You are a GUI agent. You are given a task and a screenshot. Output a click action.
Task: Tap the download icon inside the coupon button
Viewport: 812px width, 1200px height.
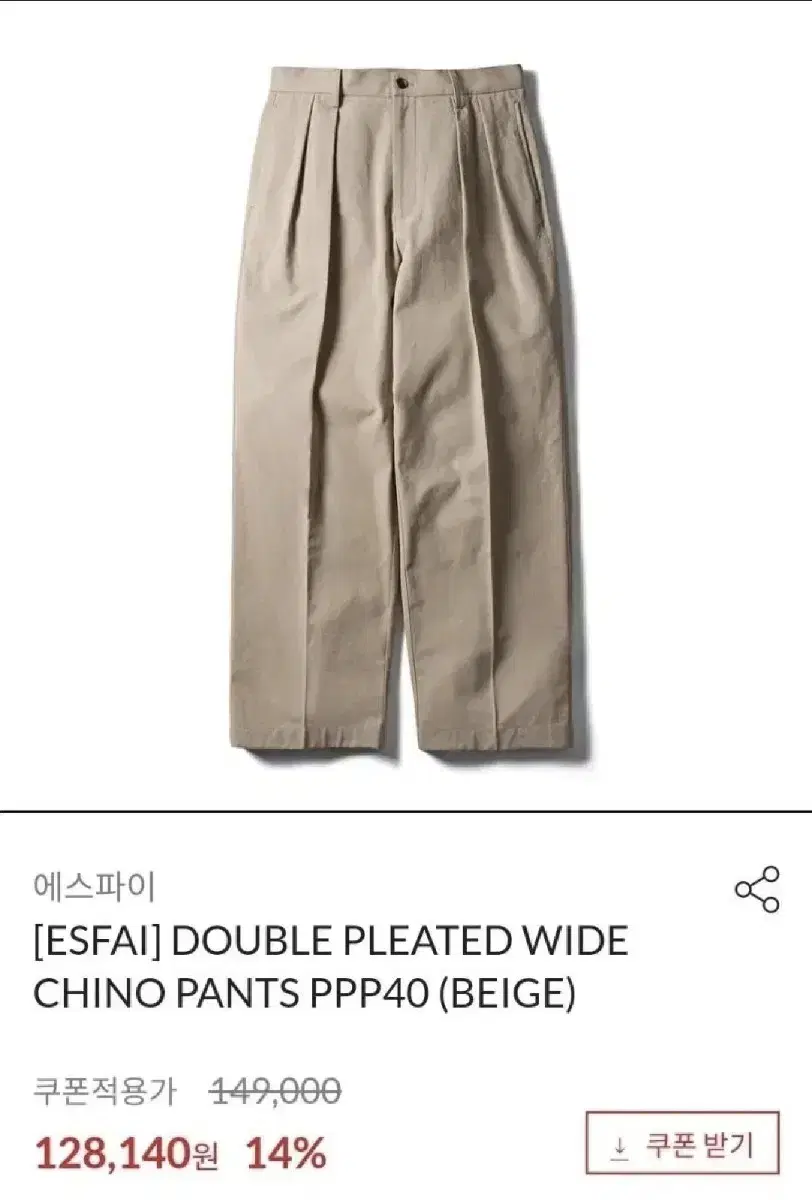click(620, 1148)
